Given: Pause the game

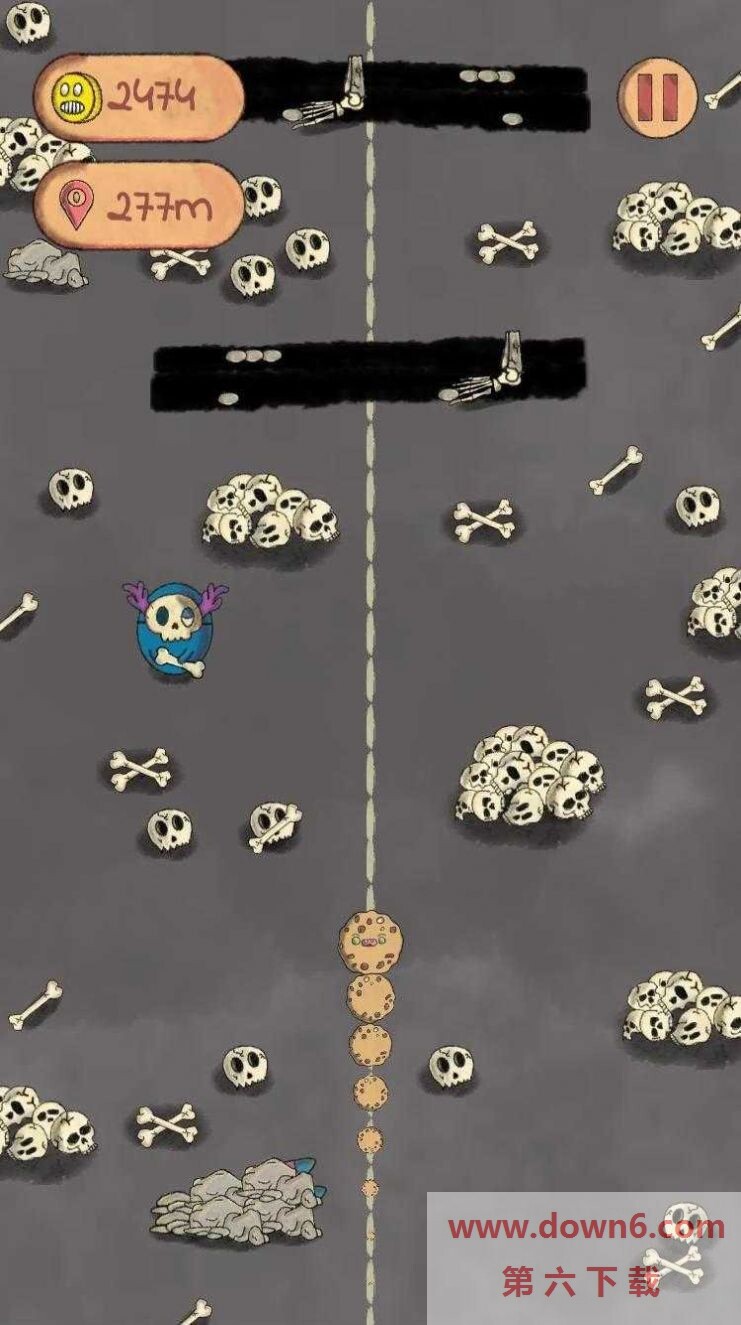Looking at the screenshot, I should pyautogui.click(x=657, y=97).
